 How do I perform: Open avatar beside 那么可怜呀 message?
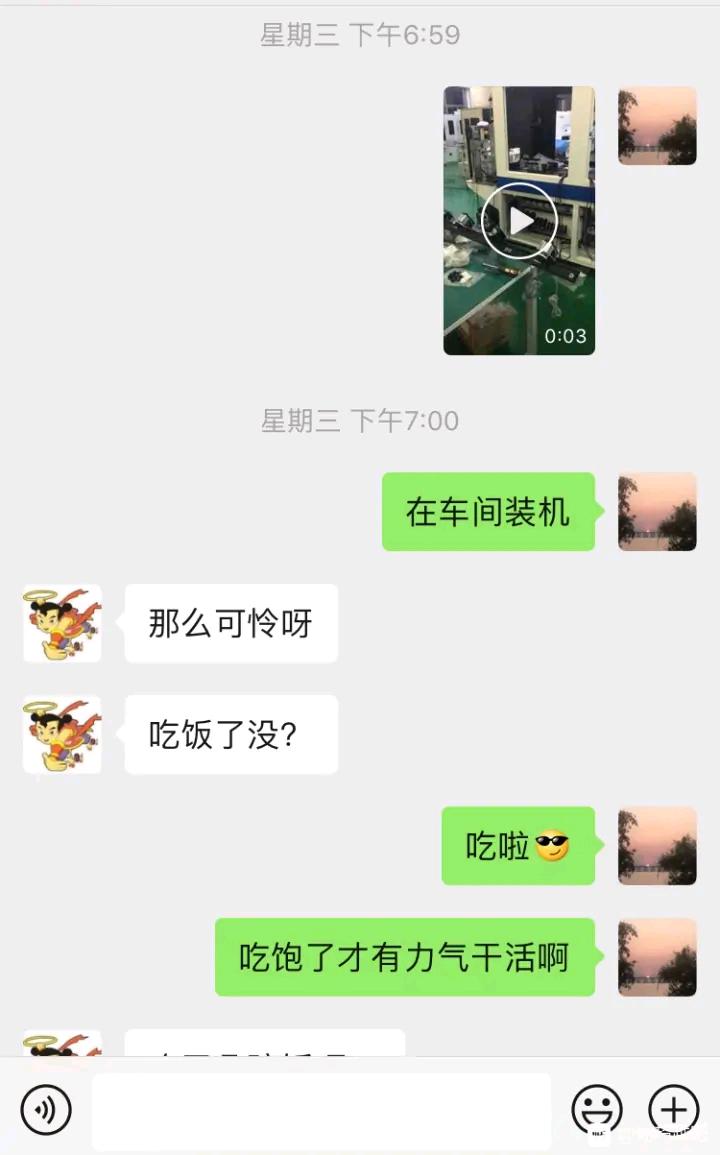(62, 624)
